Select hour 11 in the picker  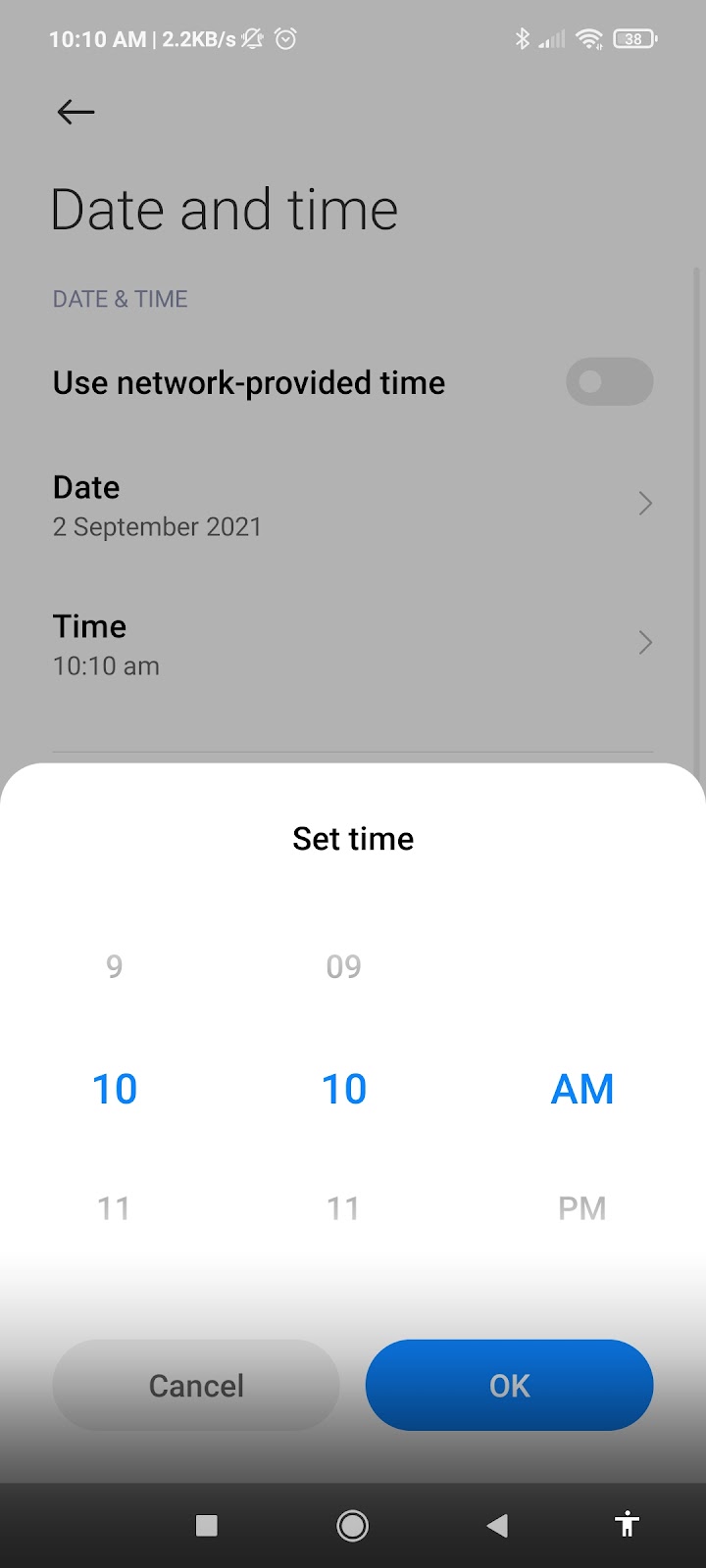114,1208
